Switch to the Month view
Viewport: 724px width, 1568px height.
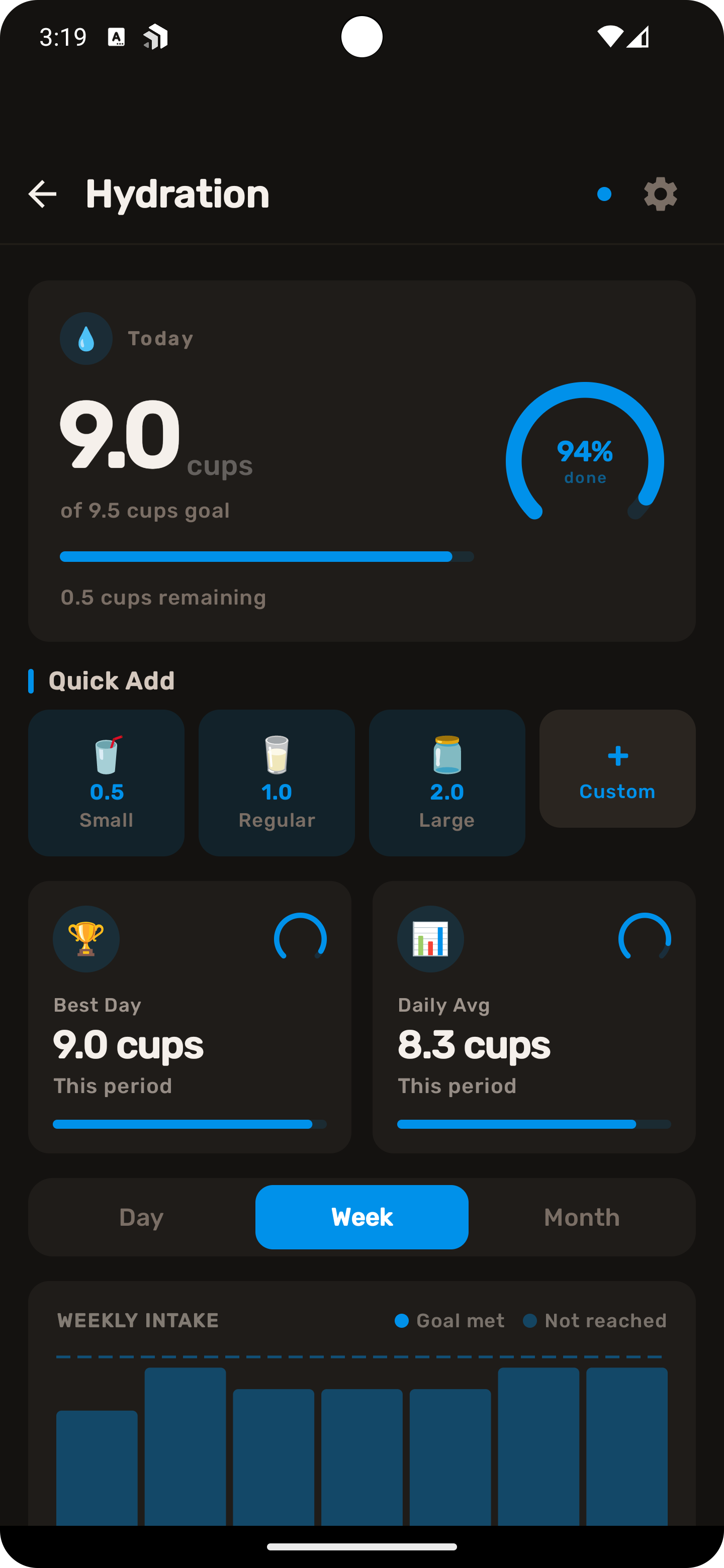pos(582,1217)
